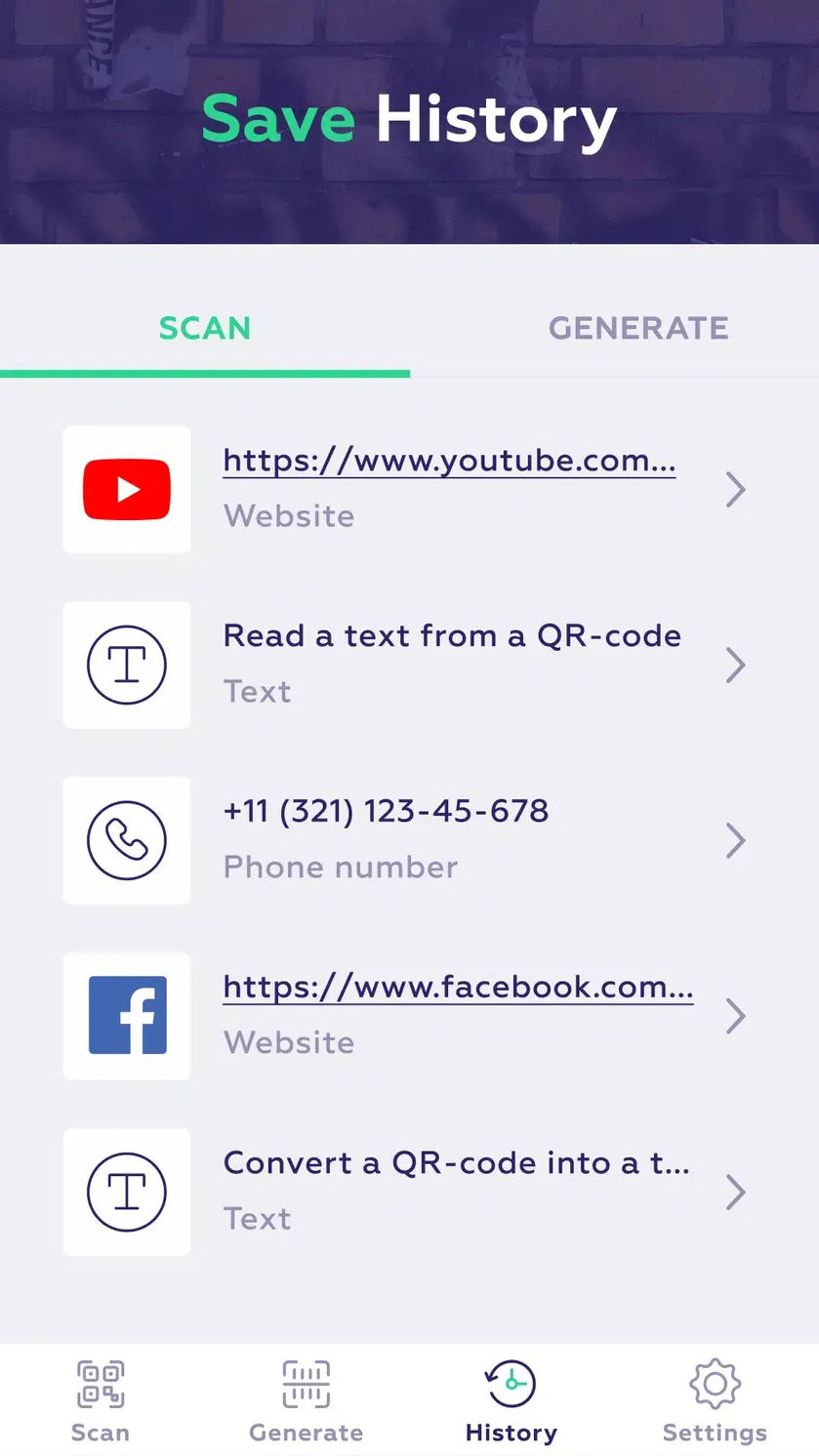Image resolution: width=819 pixels, height=1456 pixels.
Task: Open the scanned Facebook website entry
Action: click(409, 1016)
